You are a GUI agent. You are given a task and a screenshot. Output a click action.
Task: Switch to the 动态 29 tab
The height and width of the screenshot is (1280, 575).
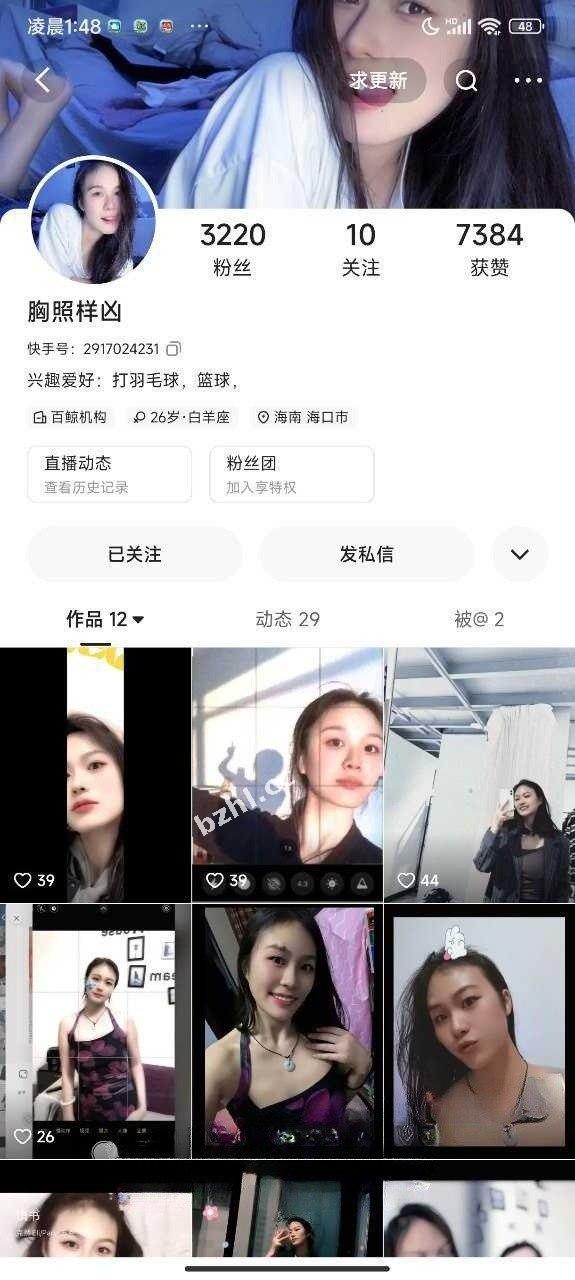(x=288, y=620)
